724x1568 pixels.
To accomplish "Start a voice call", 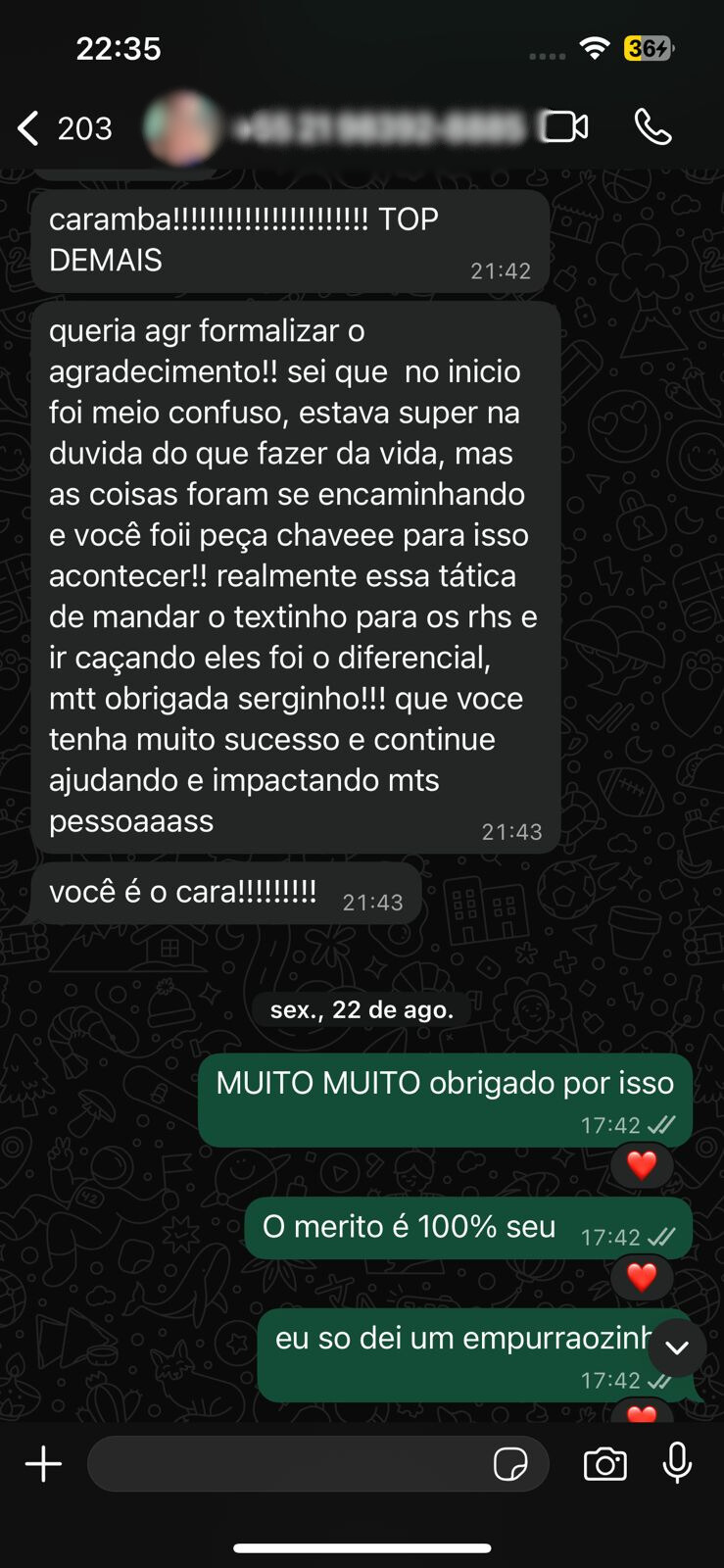I will (x=653, y=127).
